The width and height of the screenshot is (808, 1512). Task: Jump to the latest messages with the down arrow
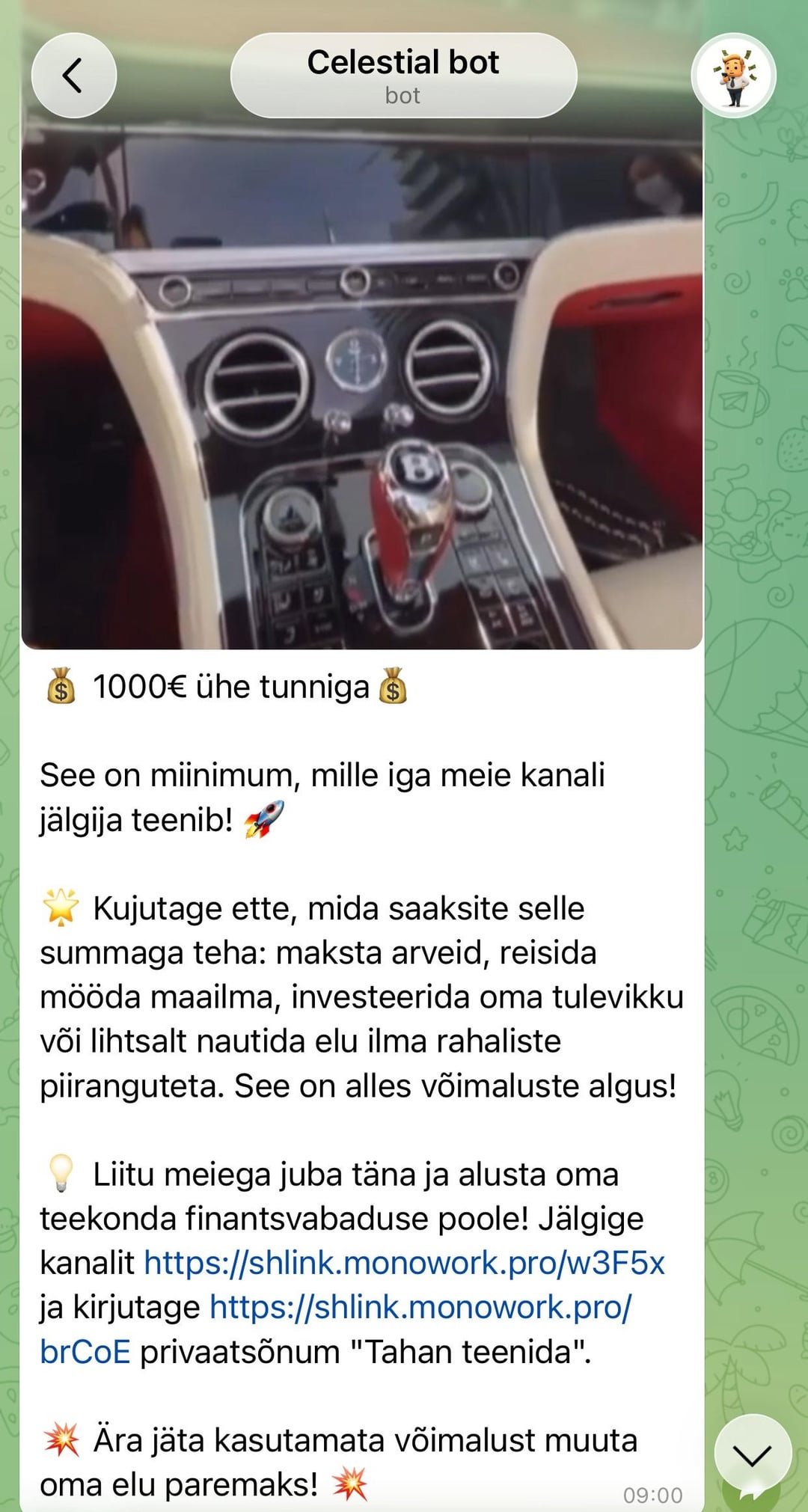point(751,1455)
